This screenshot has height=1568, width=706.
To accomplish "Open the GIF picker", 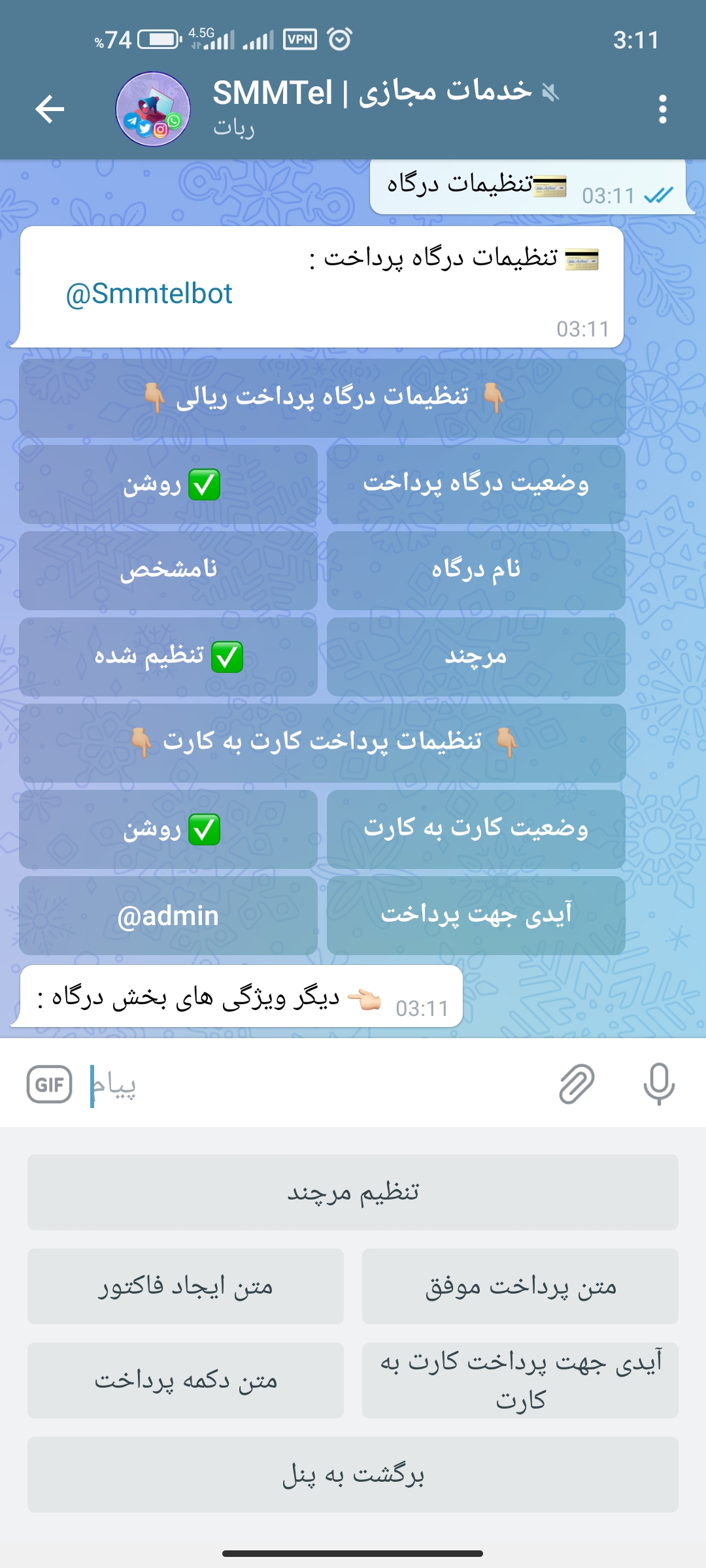I will pos(50,1085).
